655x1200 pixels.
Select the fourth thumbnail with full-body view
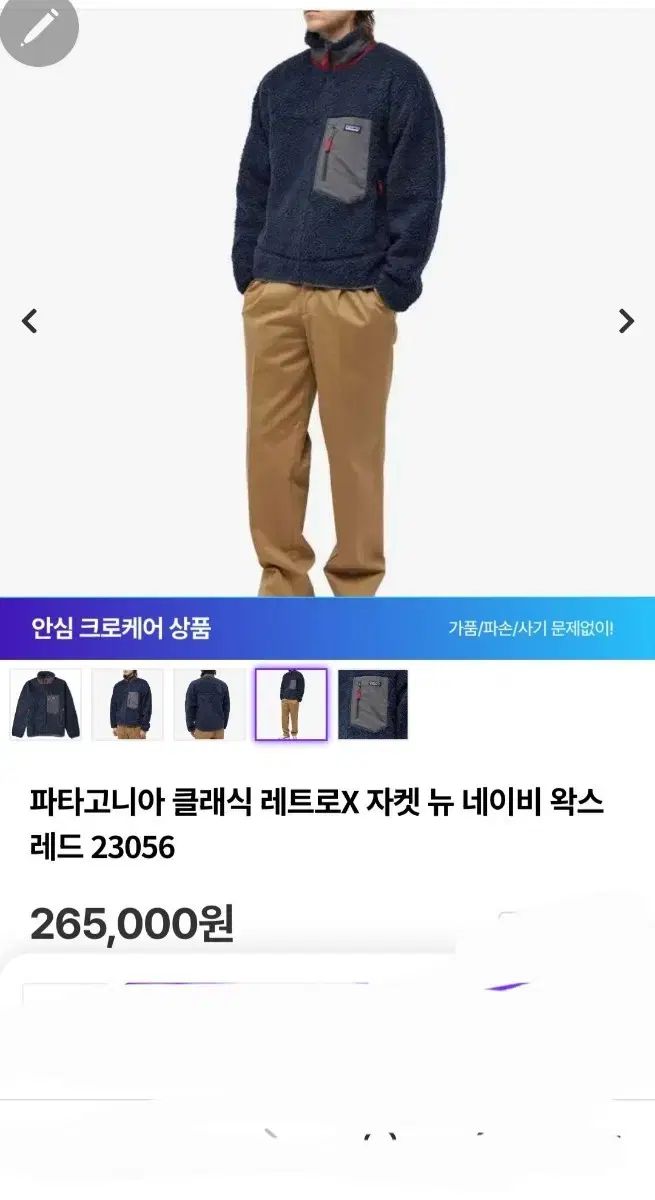(x=291, y=704)
